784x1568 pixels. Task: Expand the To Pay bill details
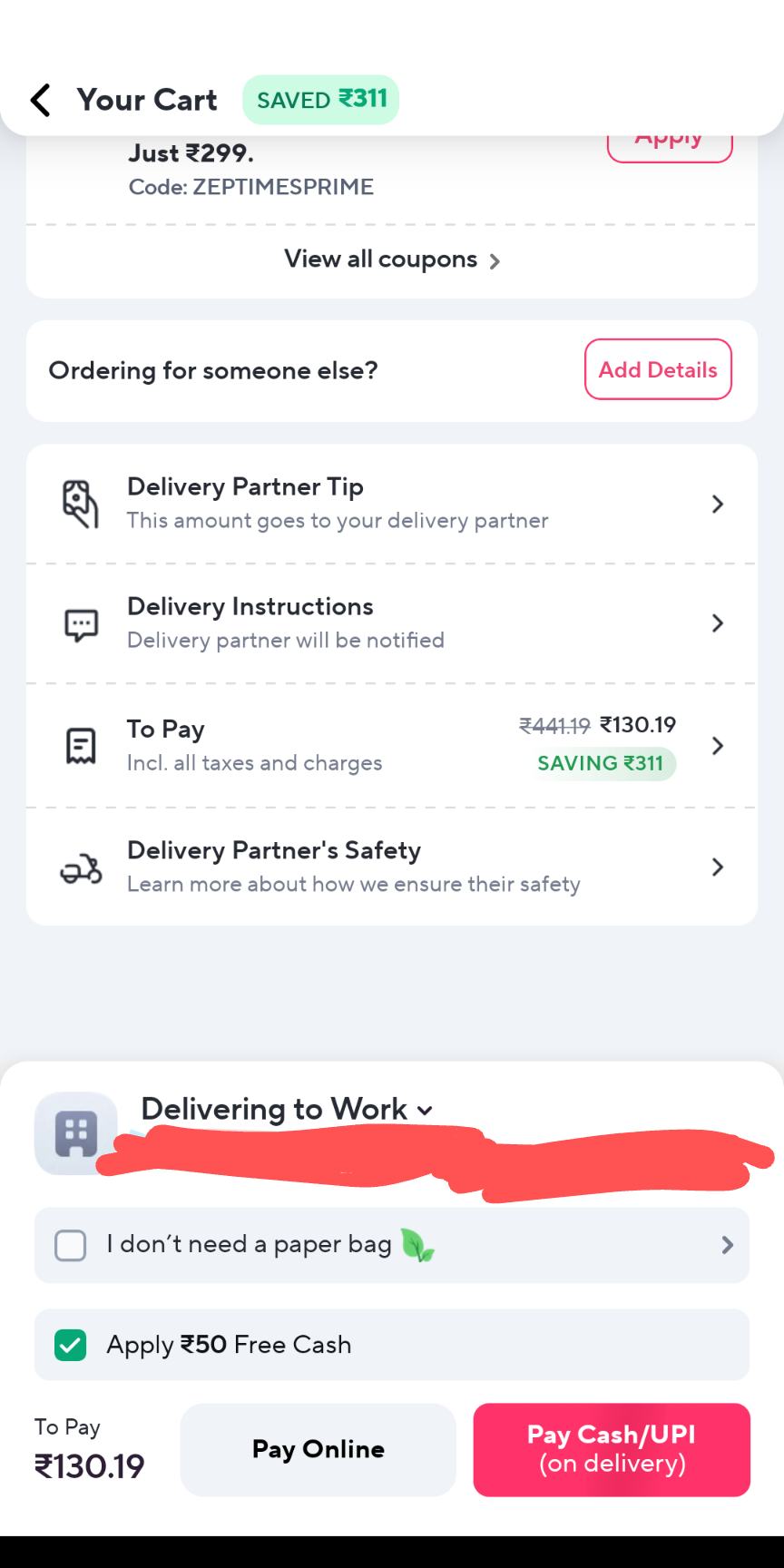(391, 745)
